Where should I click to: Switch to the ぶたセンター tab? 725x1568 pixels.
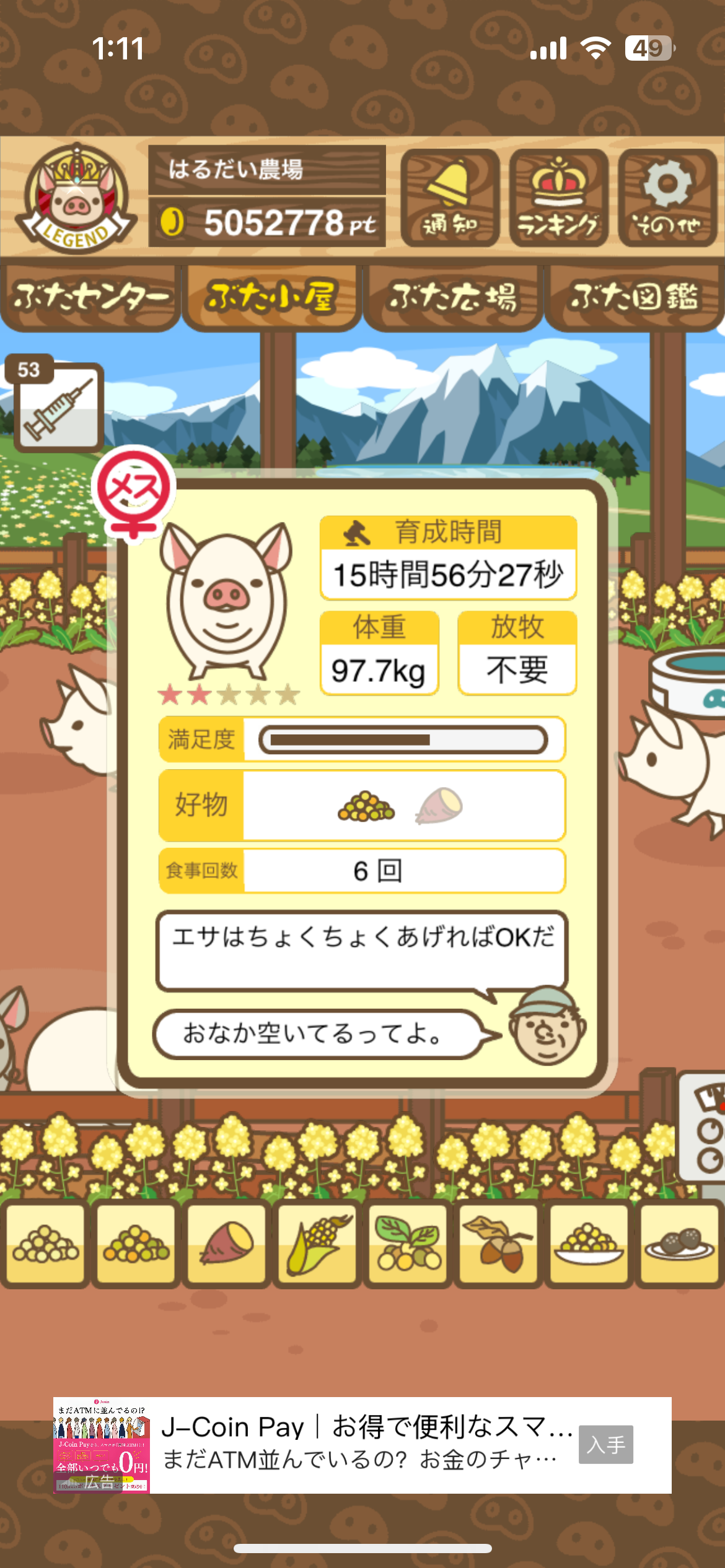90,298
